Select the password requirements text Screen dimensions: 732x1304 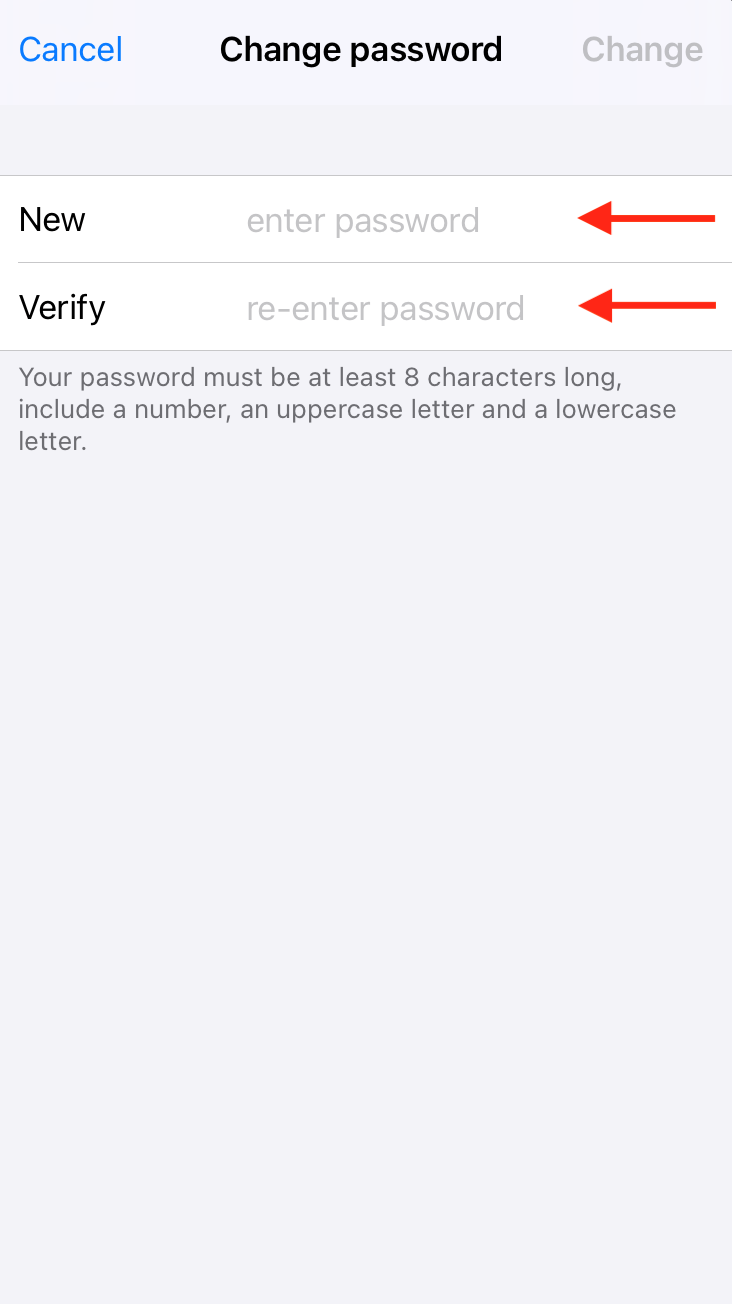click(x=347, y=408)
